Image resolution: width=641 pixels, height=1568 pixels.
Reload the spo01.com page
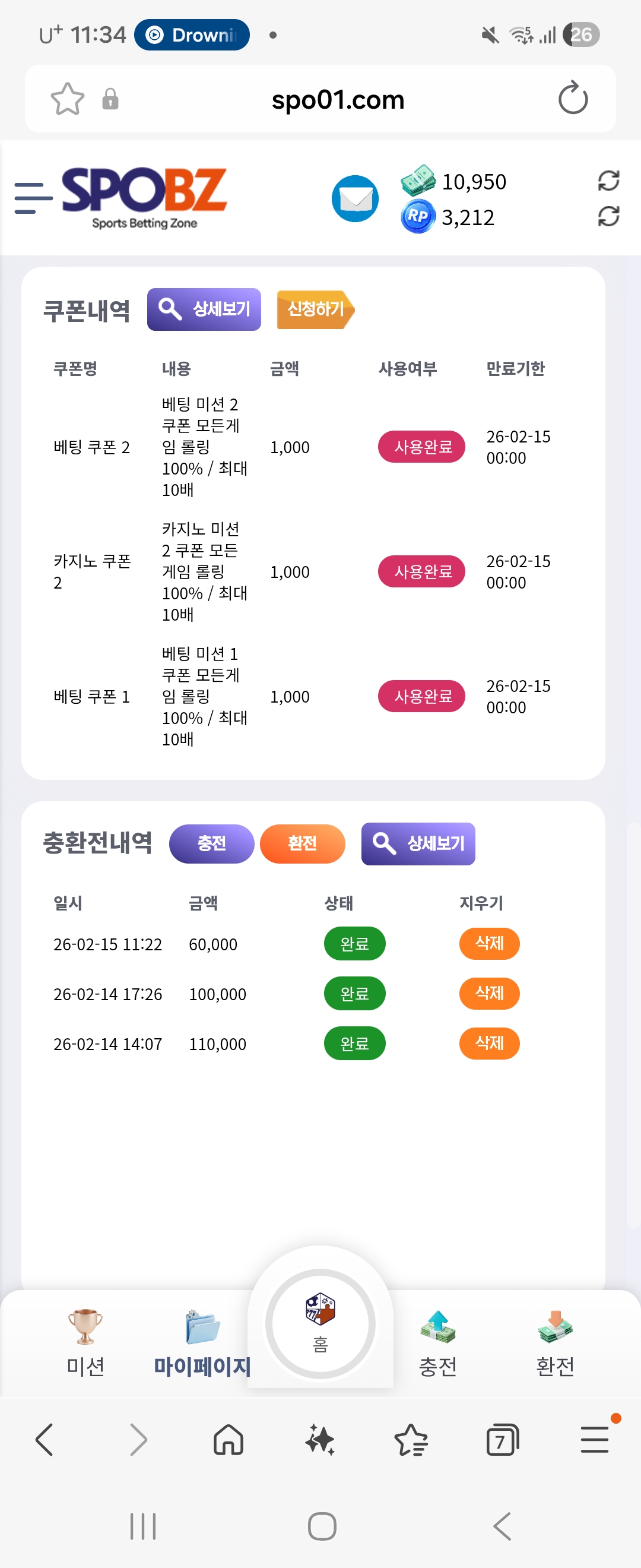pyautogui.click(x=573, y=99)
